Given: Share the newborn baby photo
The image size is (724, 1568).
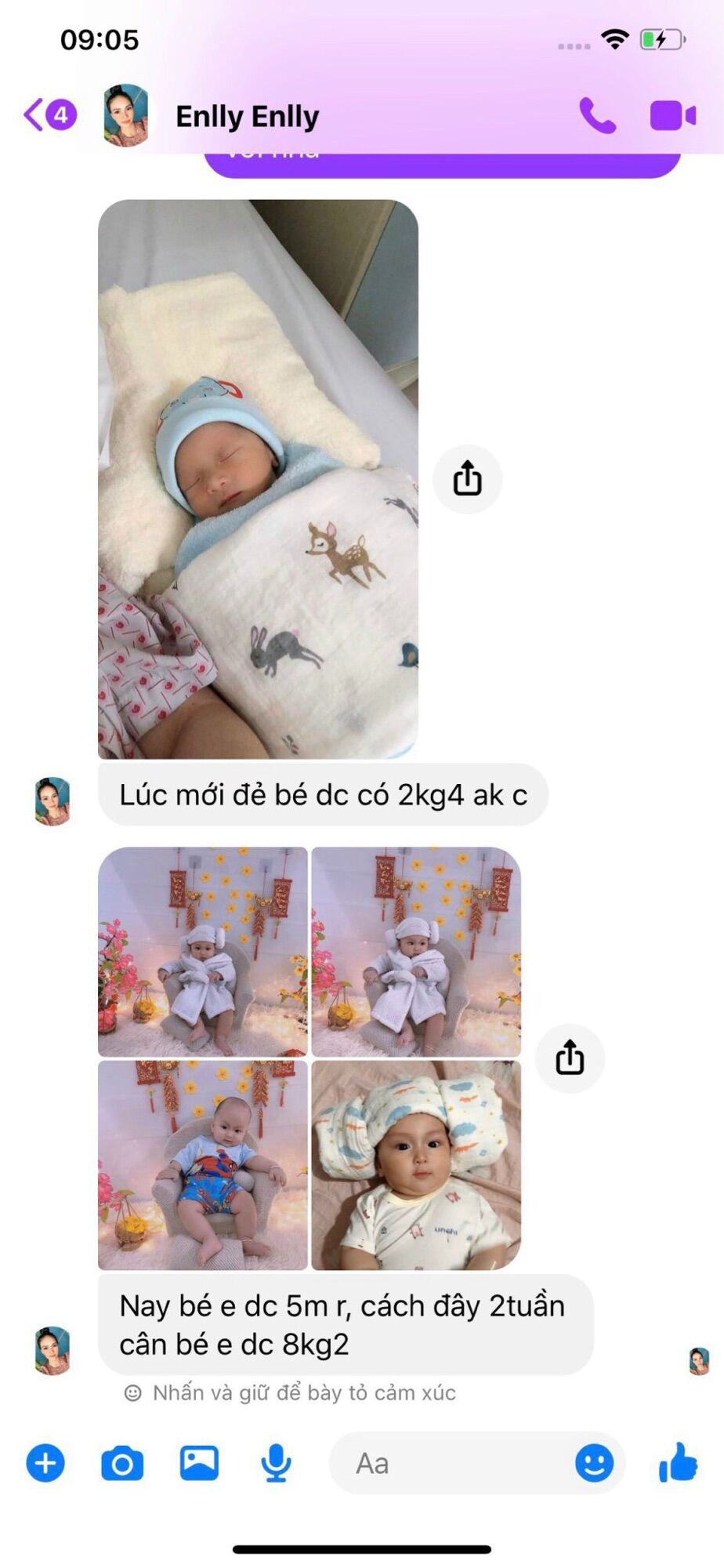Looking at the screenshot, I should pyautogui.click(x=468, y=479).
